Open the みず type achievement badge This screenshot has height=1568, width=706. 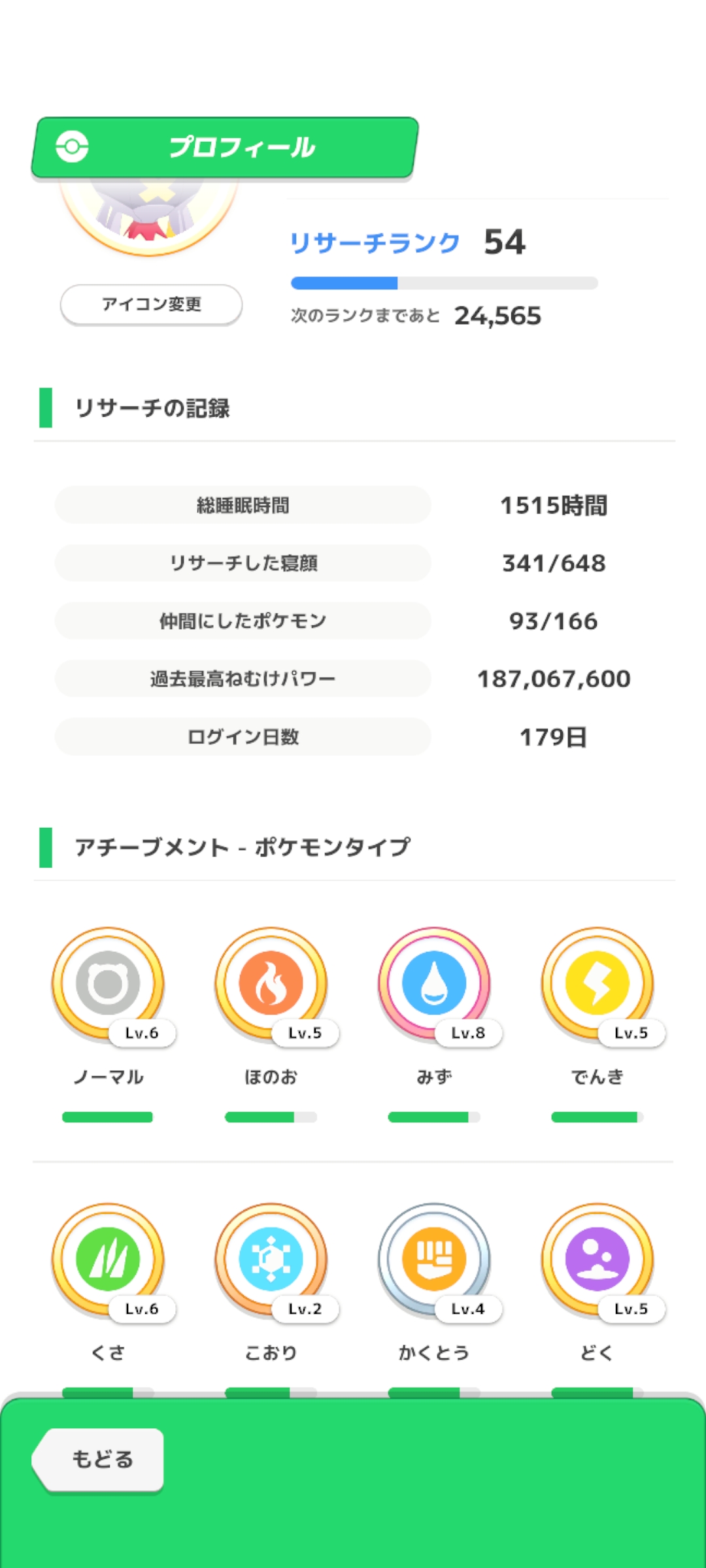[x=434, y=983]
